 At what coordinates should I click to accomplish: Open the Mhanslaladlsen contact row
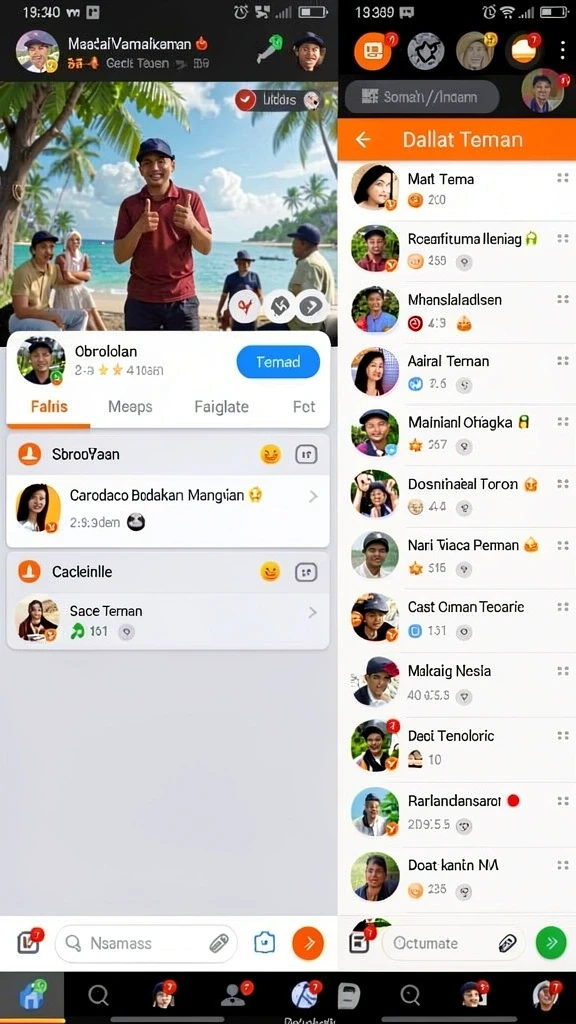(457, 311)
